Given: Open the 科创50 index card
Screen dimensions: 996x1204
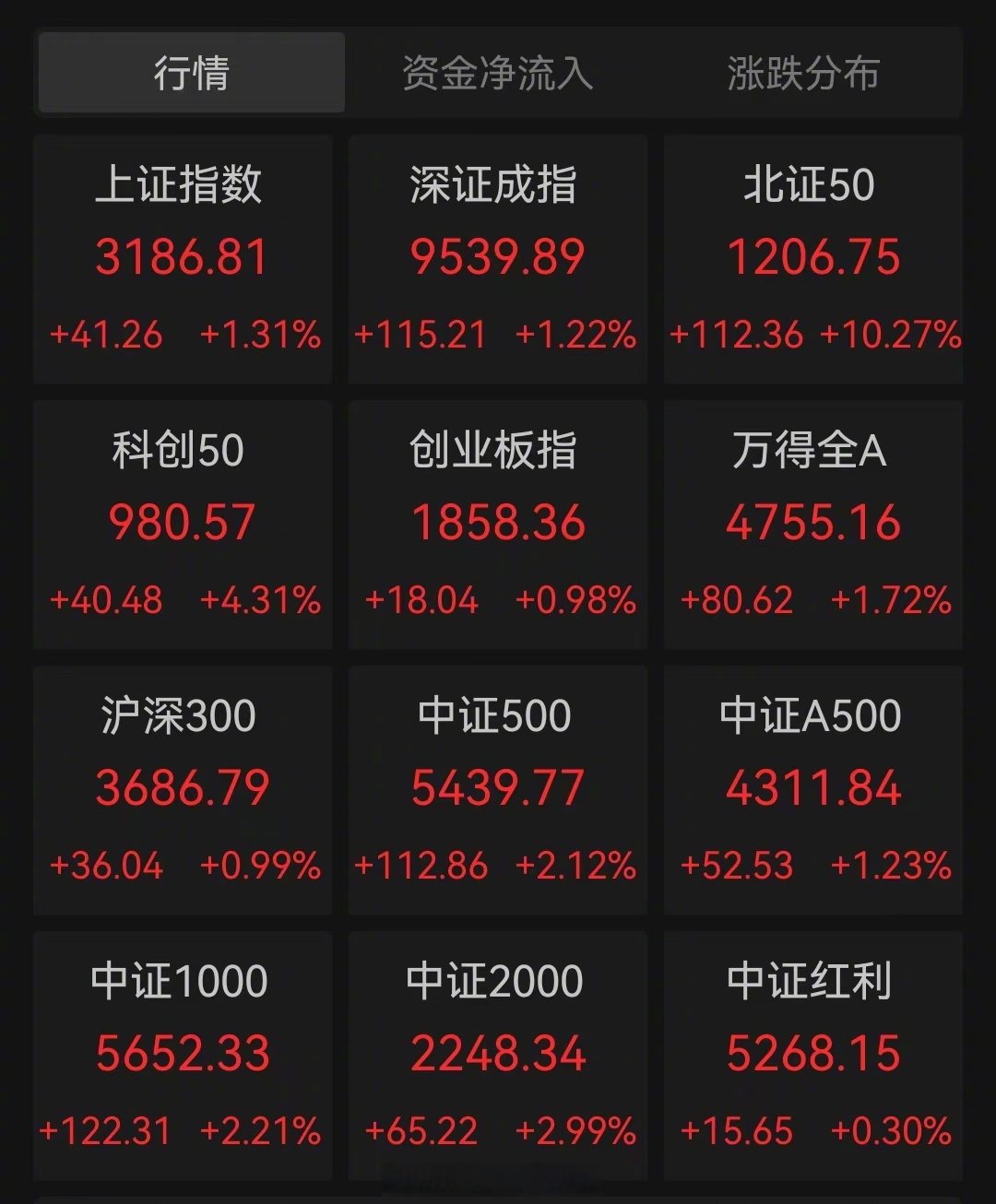Looking at the screenshot, I should [x=182, y=523].
